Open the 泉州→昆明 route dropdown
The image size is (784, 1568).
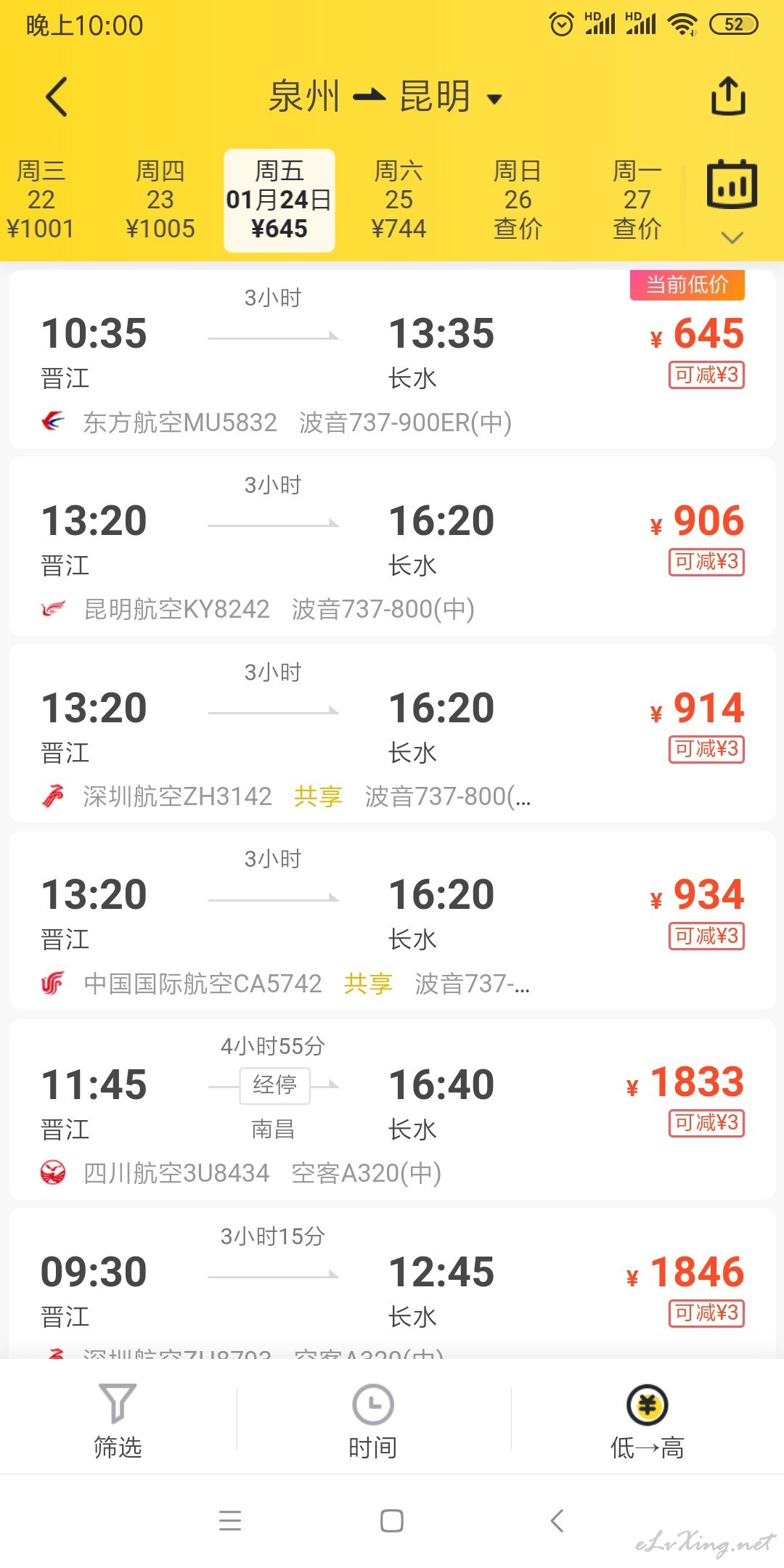click(385, 97)
